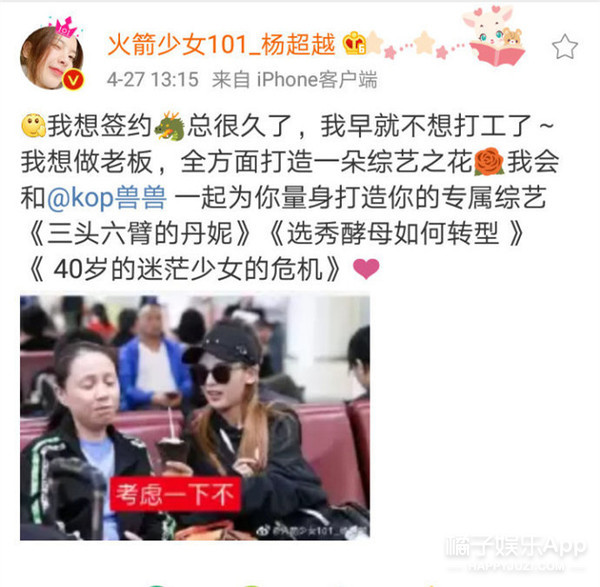Open the poster's profile avatar

pos(51,59)
